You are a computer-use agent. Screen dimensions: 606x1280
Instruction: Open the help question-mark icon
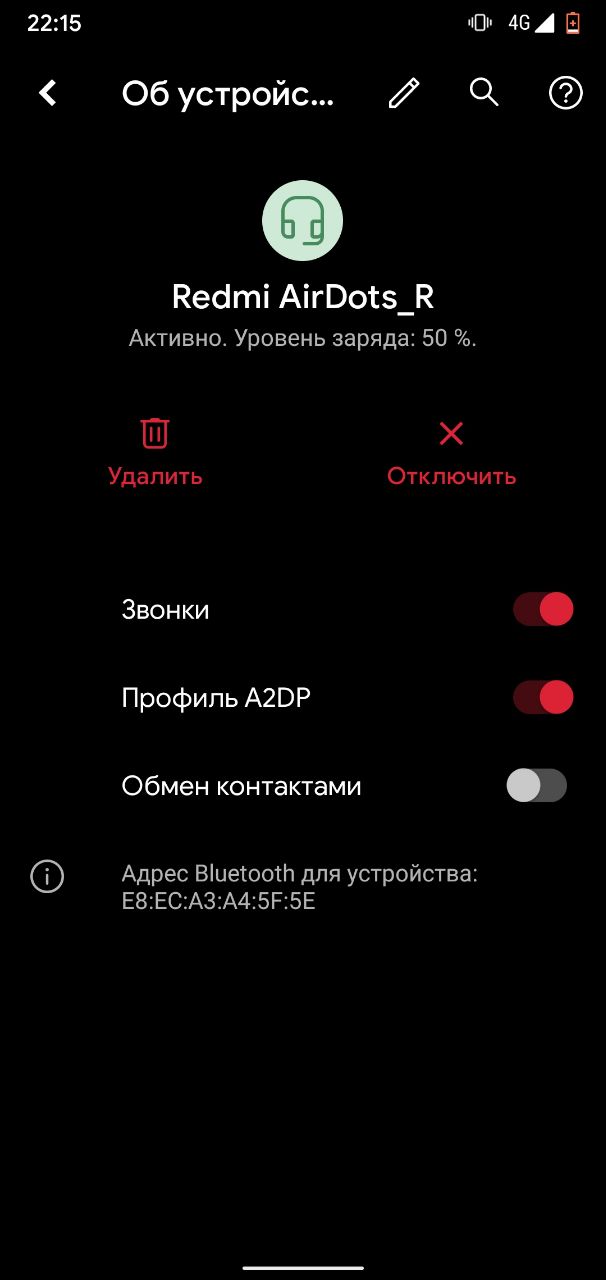click(x=566, y=93)
